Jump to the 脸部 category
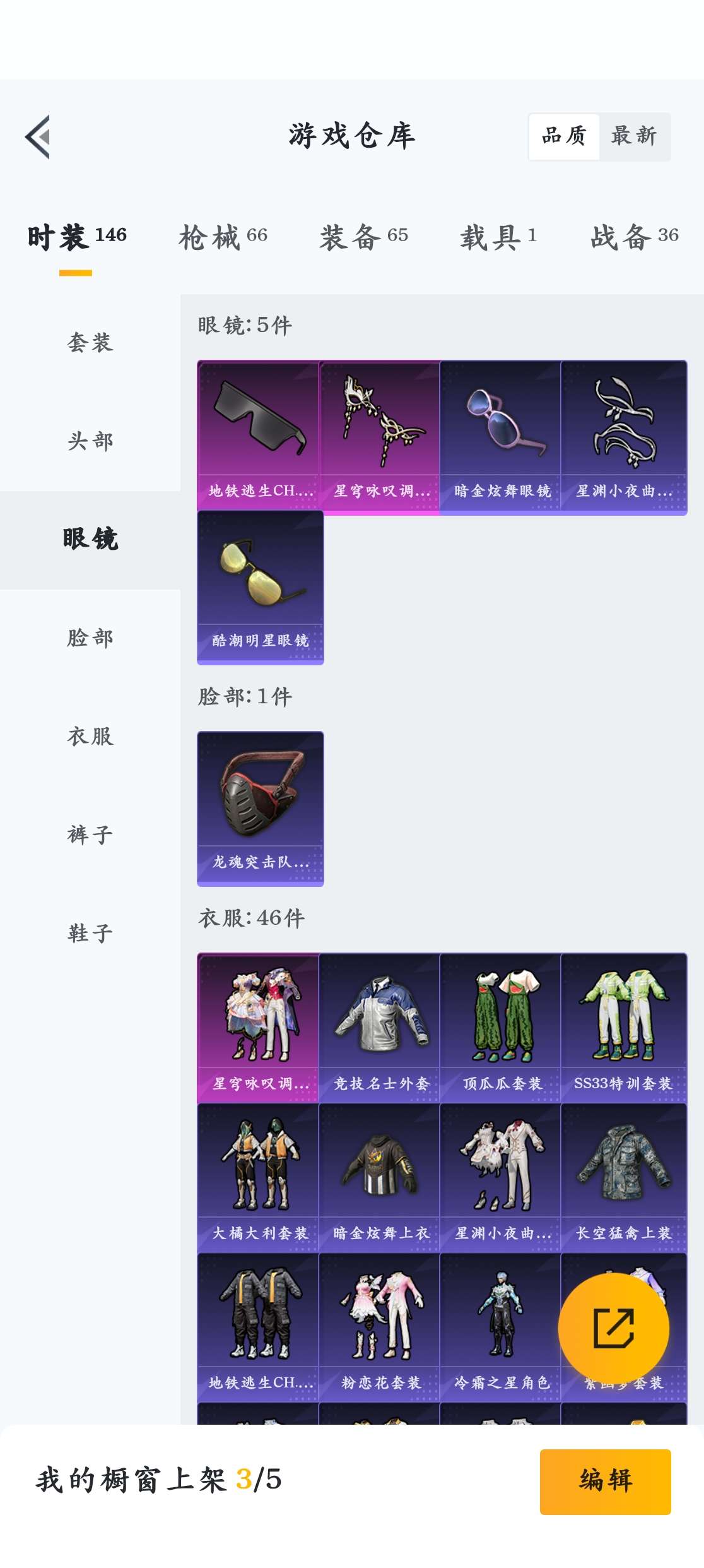This screenshot has width=704, height=1568. pyautogui.click(x=90, y=638)
